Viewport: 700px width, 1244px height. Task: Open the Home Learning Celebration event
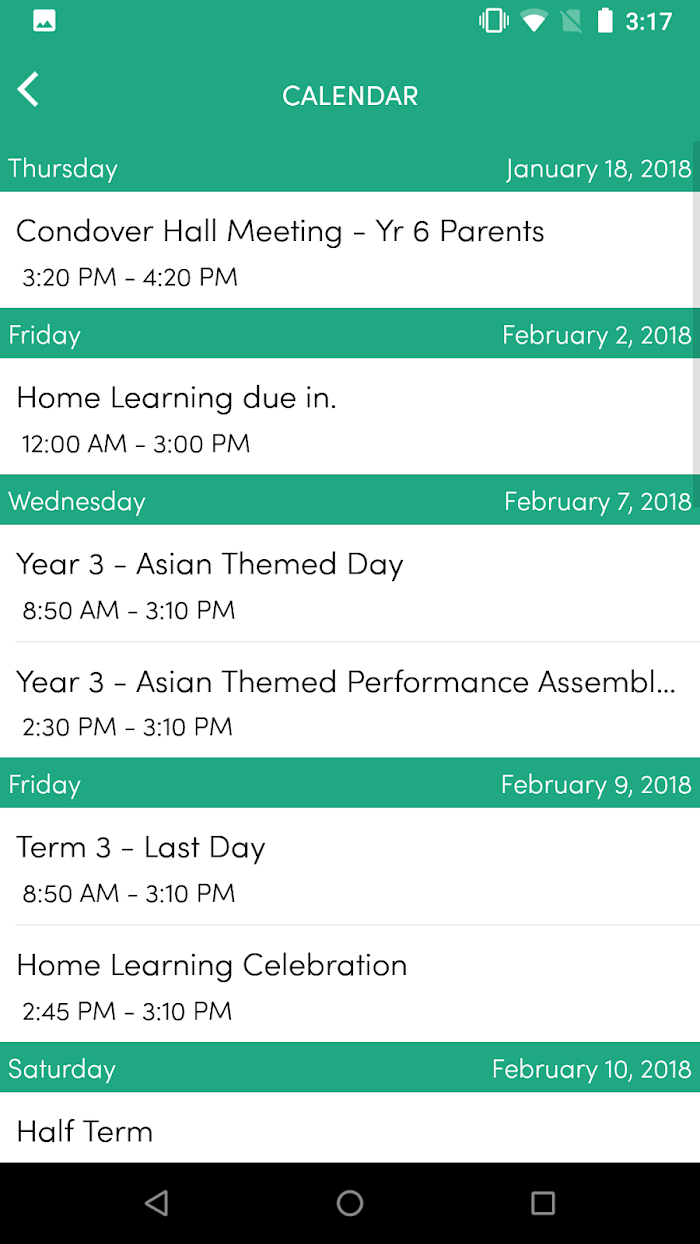[350, 985]
